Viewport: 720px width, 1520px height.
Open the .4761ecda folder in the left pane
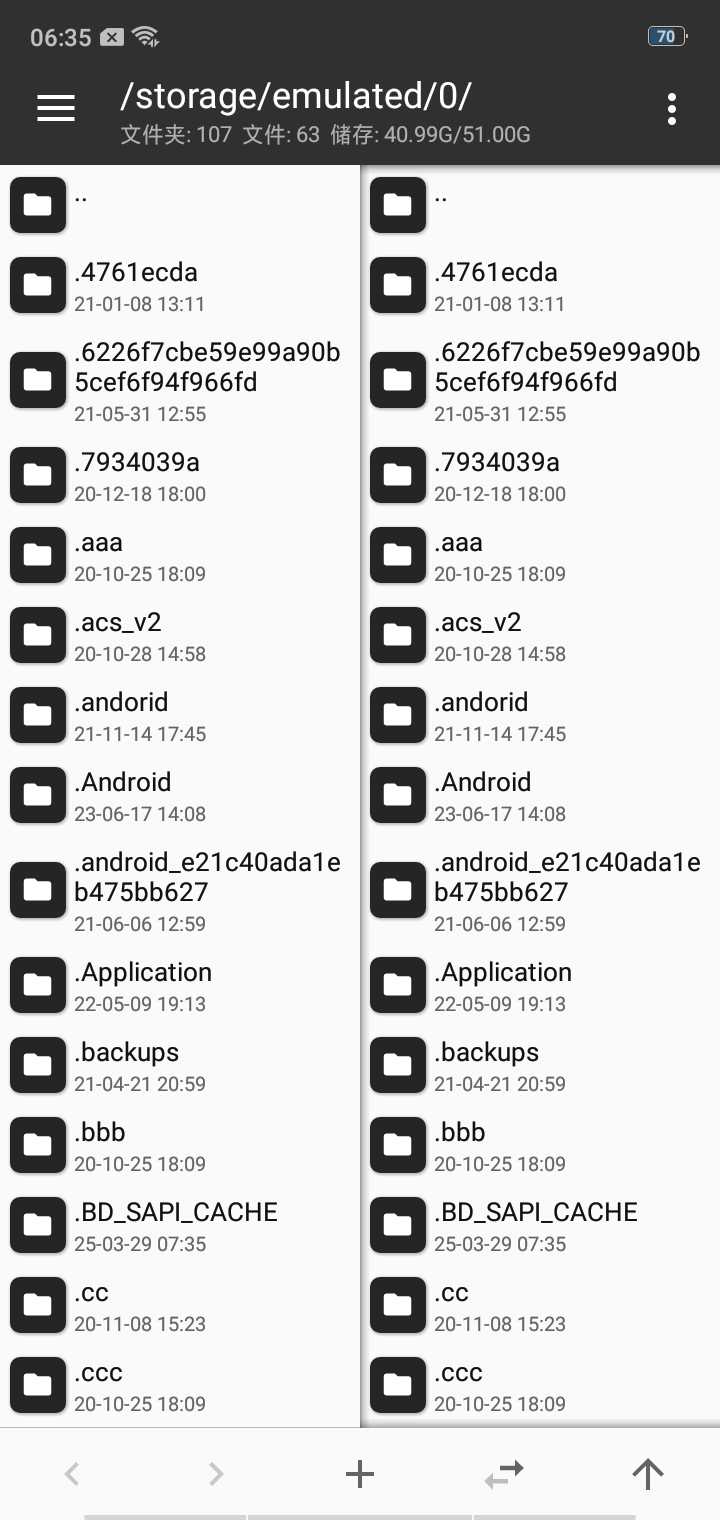tap(180, 285)
